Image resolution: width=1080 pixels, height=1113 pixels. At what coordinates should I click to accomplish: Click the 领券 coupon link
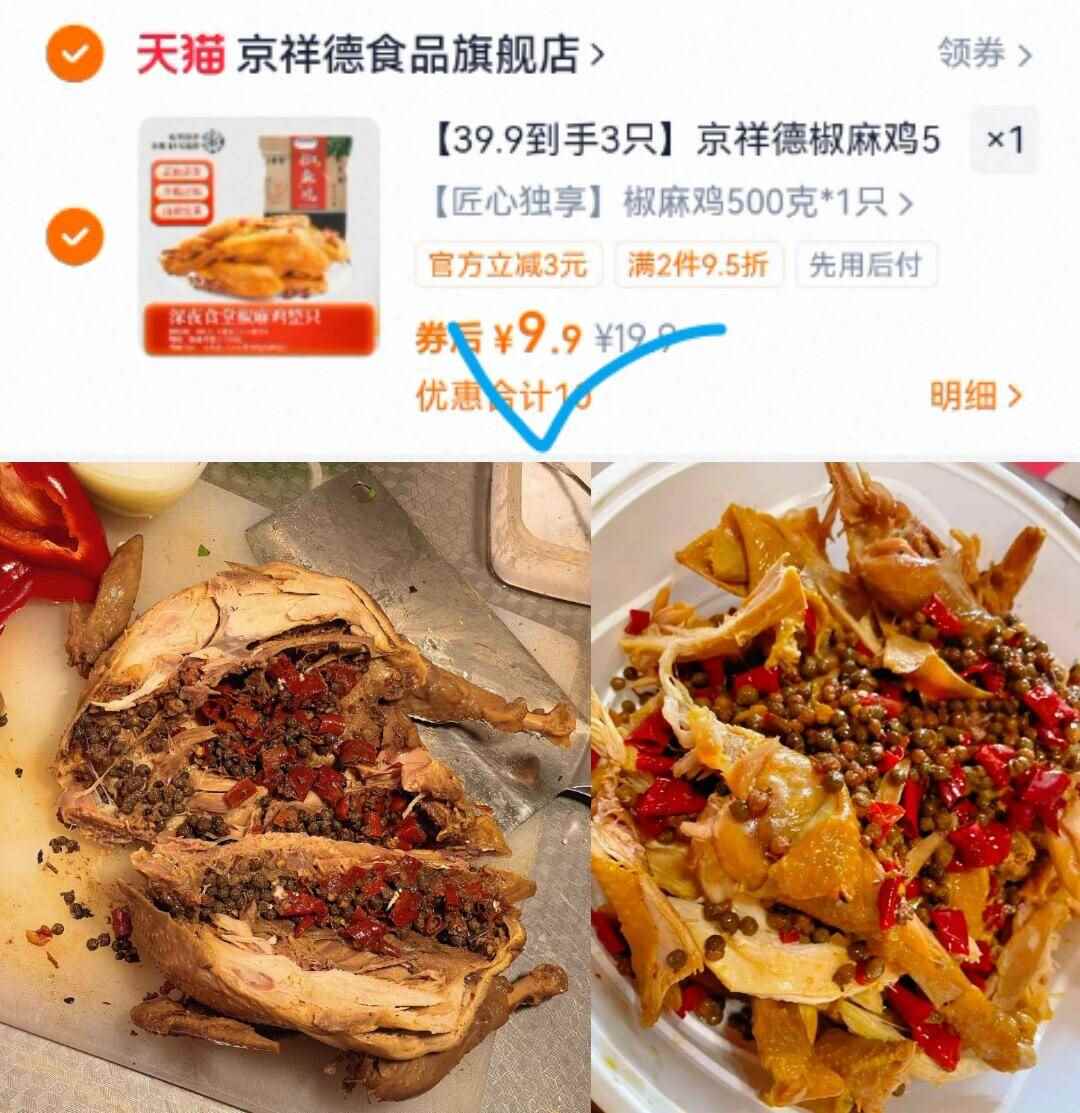pos(972,52)
